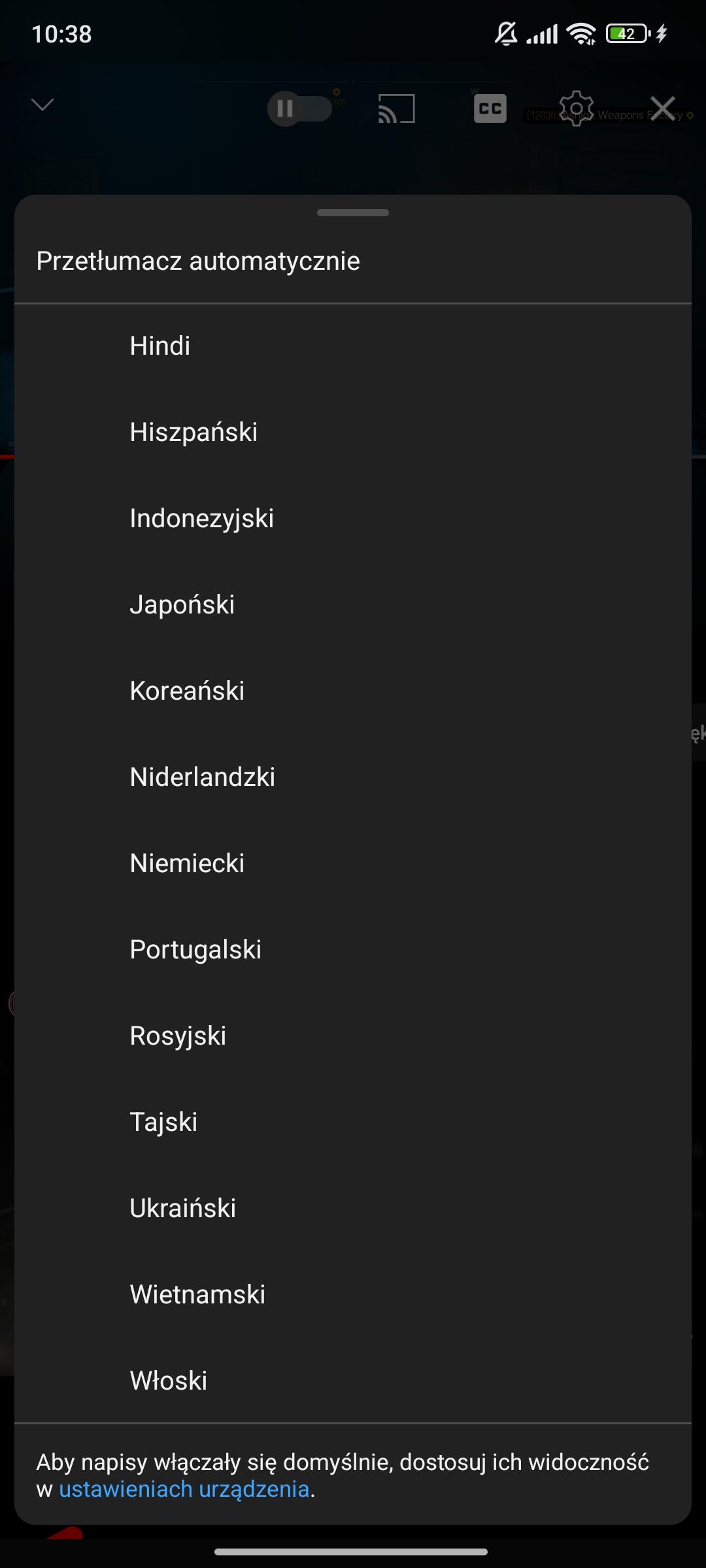The image size is (706, 1568).
Task: Close the video player with X
Action: click(x=663, y=107)
